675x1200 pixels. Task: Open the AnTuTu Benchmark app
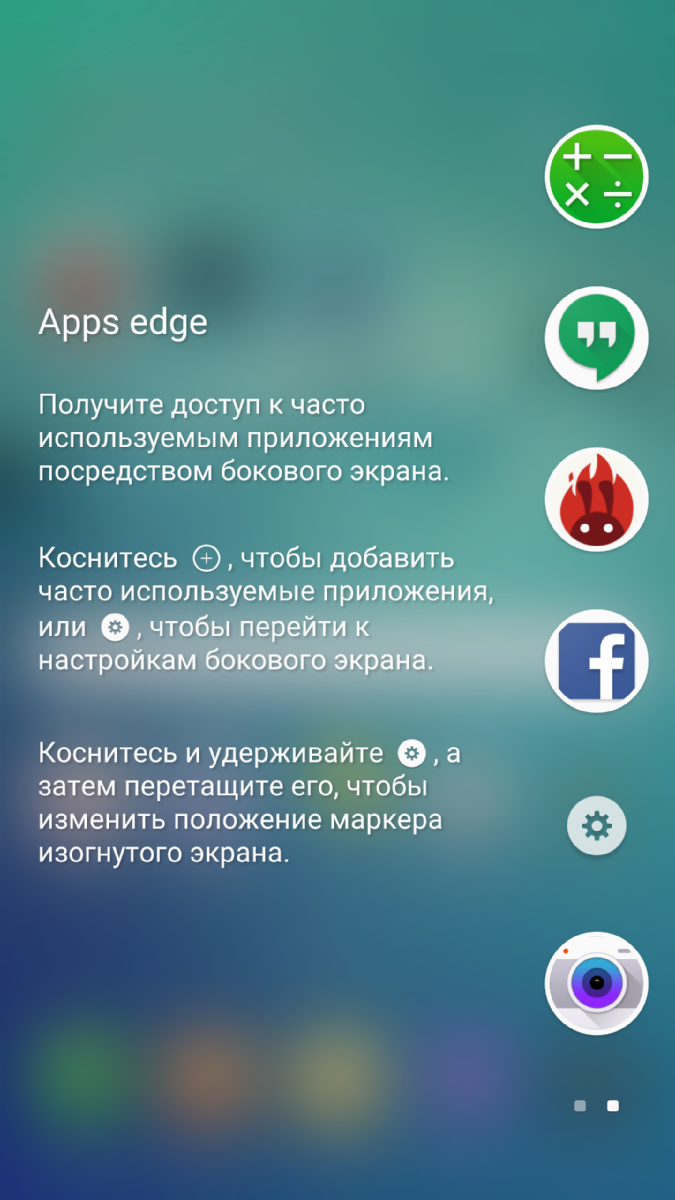597,499
